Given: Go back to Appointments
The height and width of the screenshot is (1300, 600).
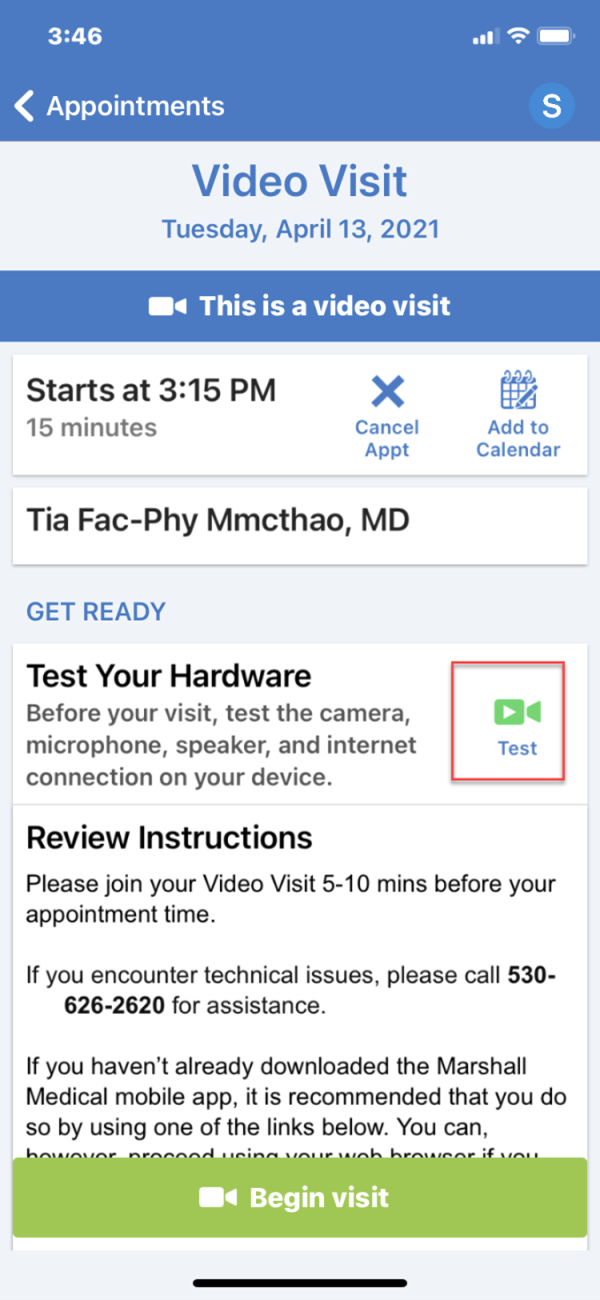Looking at the screenshot, I should (x=119, y=106).
